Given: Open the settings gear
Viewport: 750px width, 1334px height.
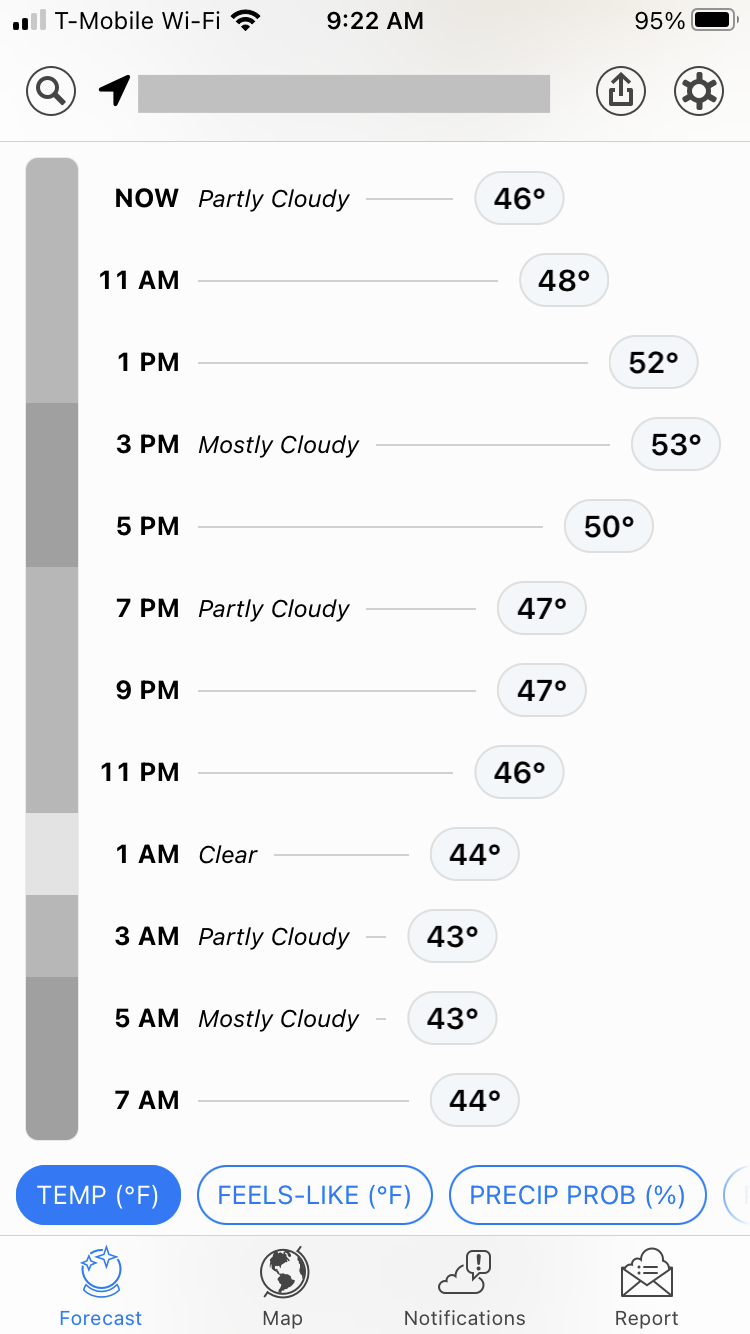Looking at the screenshot, I should point(699,92).
